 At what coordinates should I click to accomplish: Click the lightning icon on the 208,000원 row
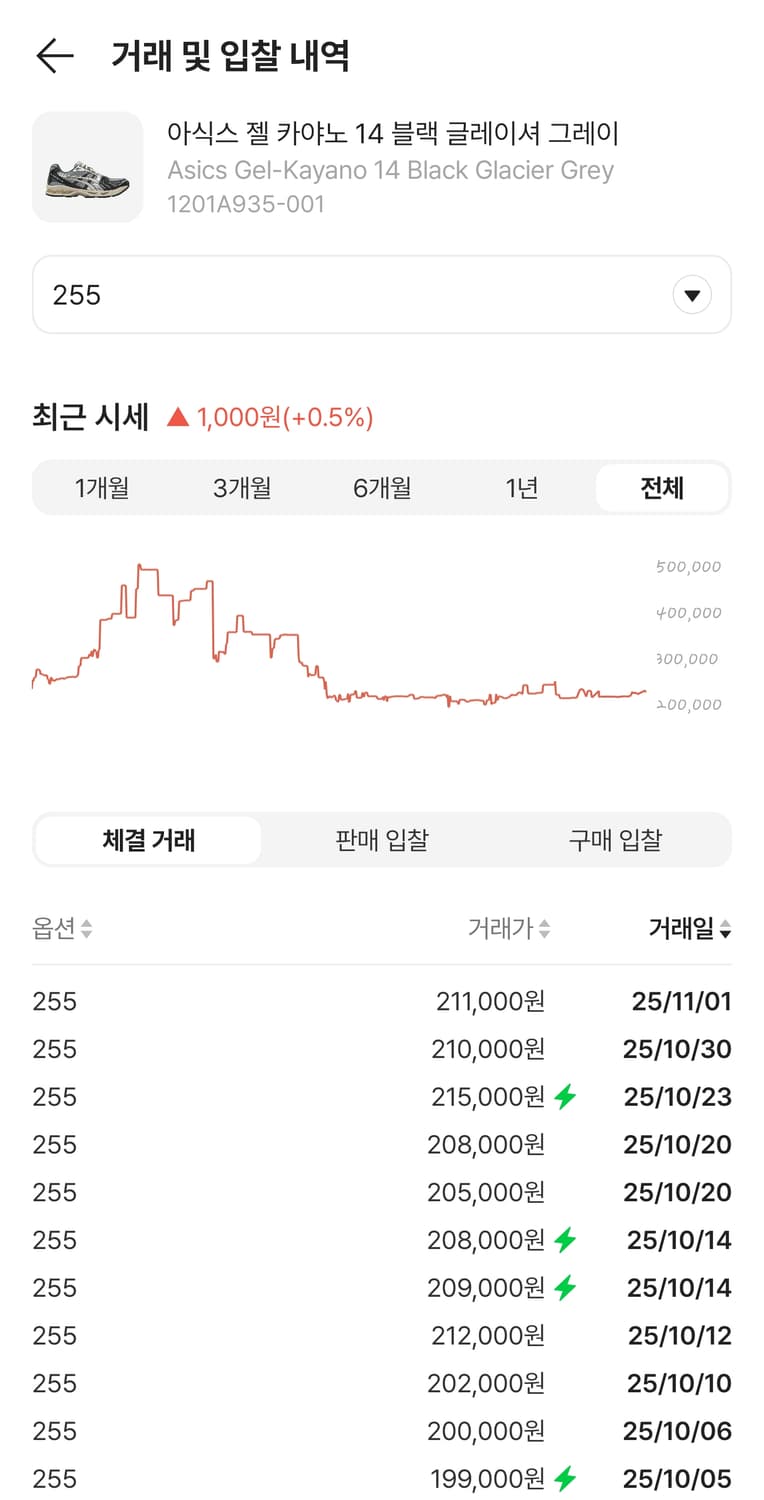pyautogui.click(x=565, y=1240)
